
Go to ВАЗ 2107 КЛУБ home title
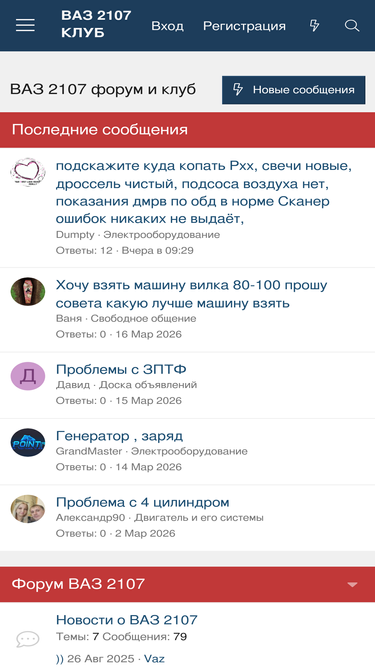point(96,24)
